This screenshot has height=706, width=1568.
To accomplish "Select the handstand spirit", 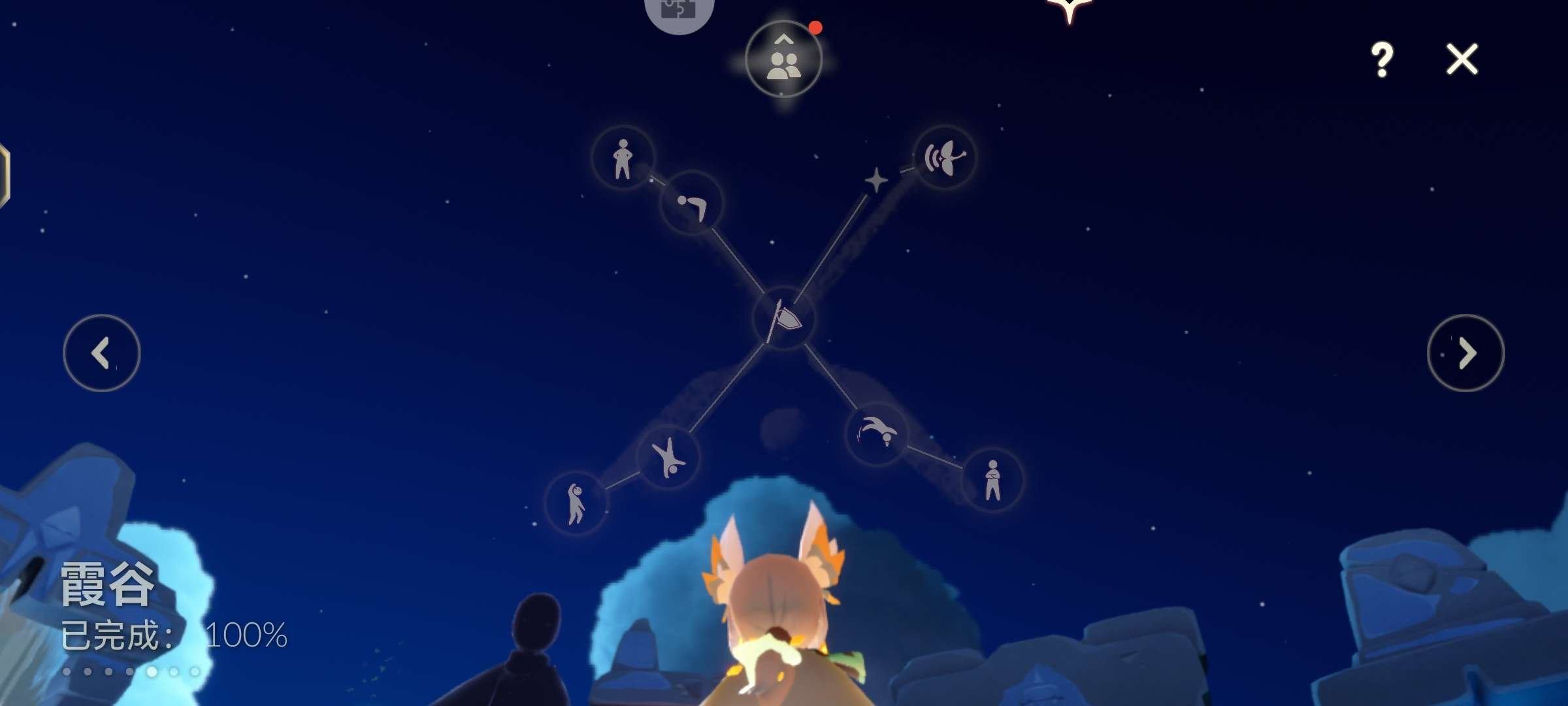I will tap(668, 458).
